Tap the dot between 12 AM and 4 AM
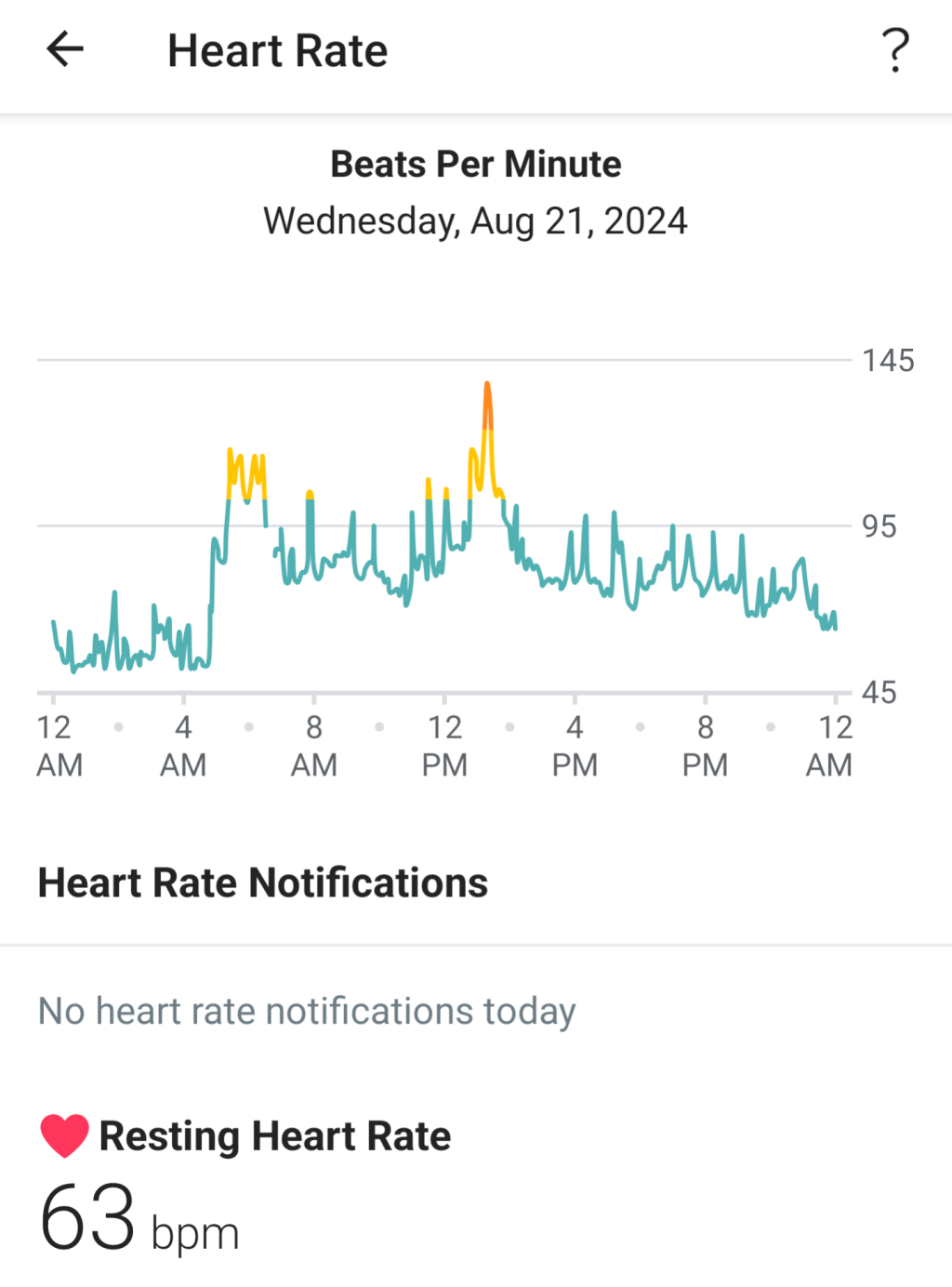This screenshot has width=952, height=1287. pyautogui.click(x=117, y=730)
